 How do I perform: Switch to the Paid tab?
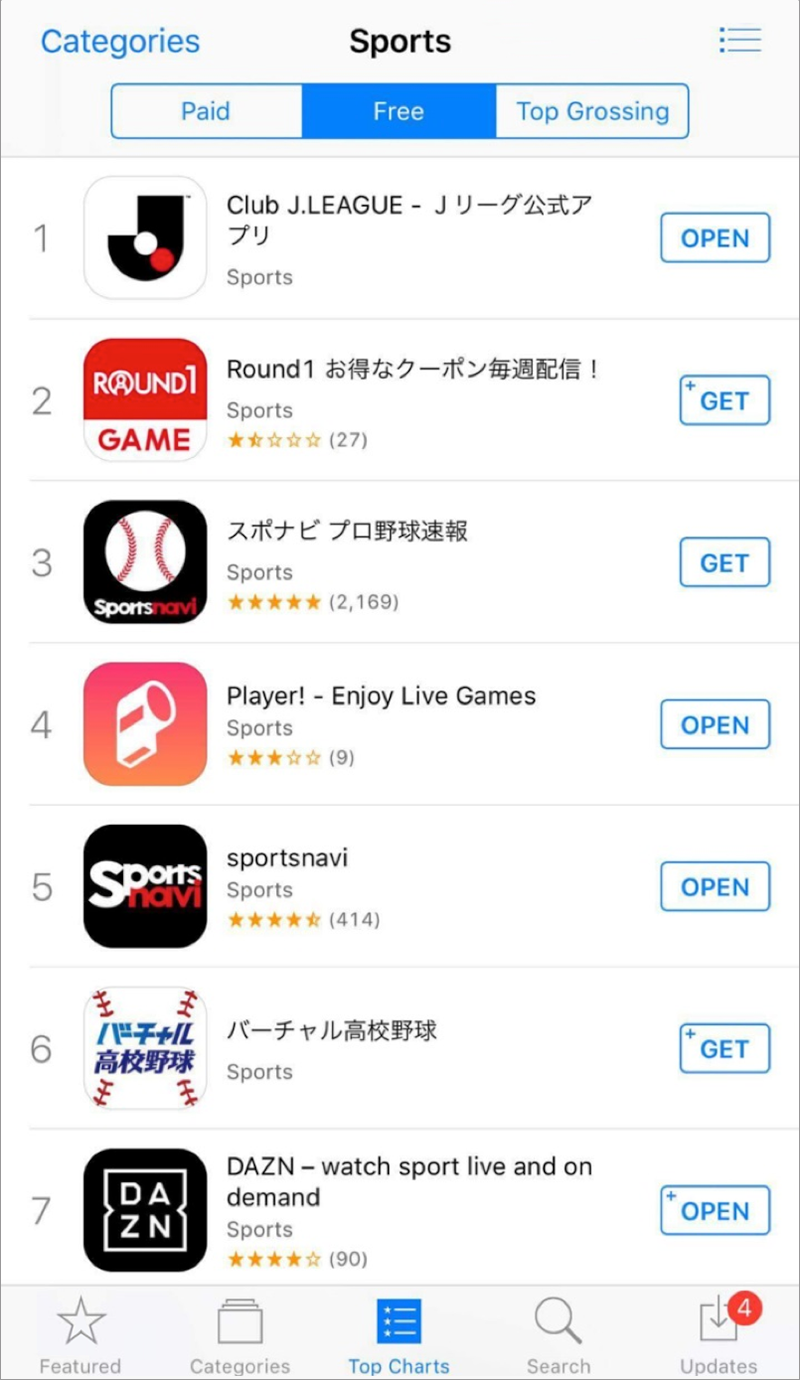point(206,111)
